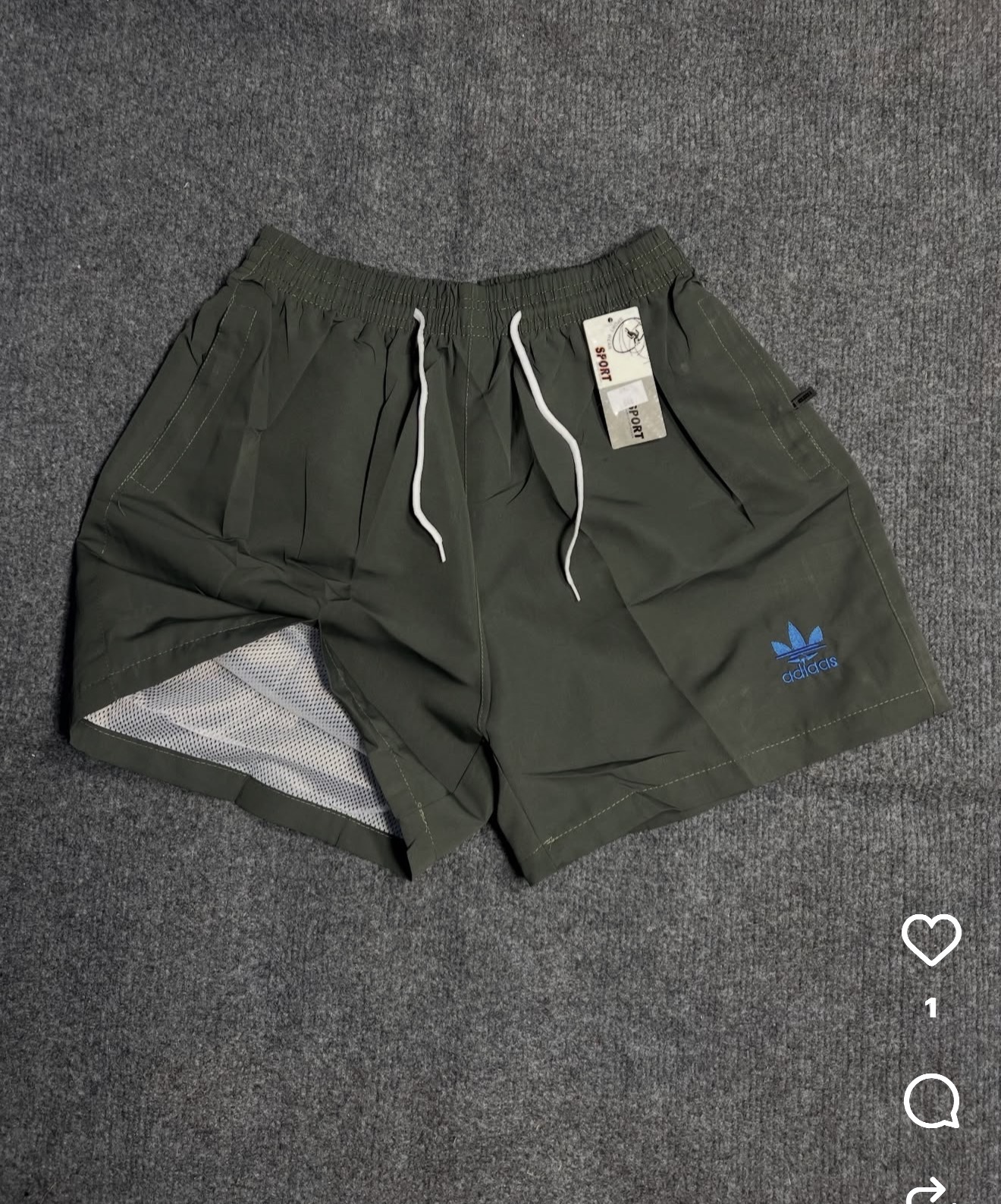This screenshot has height=1204, width=1001.
Task: Like this shorts post with the heart icon
Action: click(931, 940)
